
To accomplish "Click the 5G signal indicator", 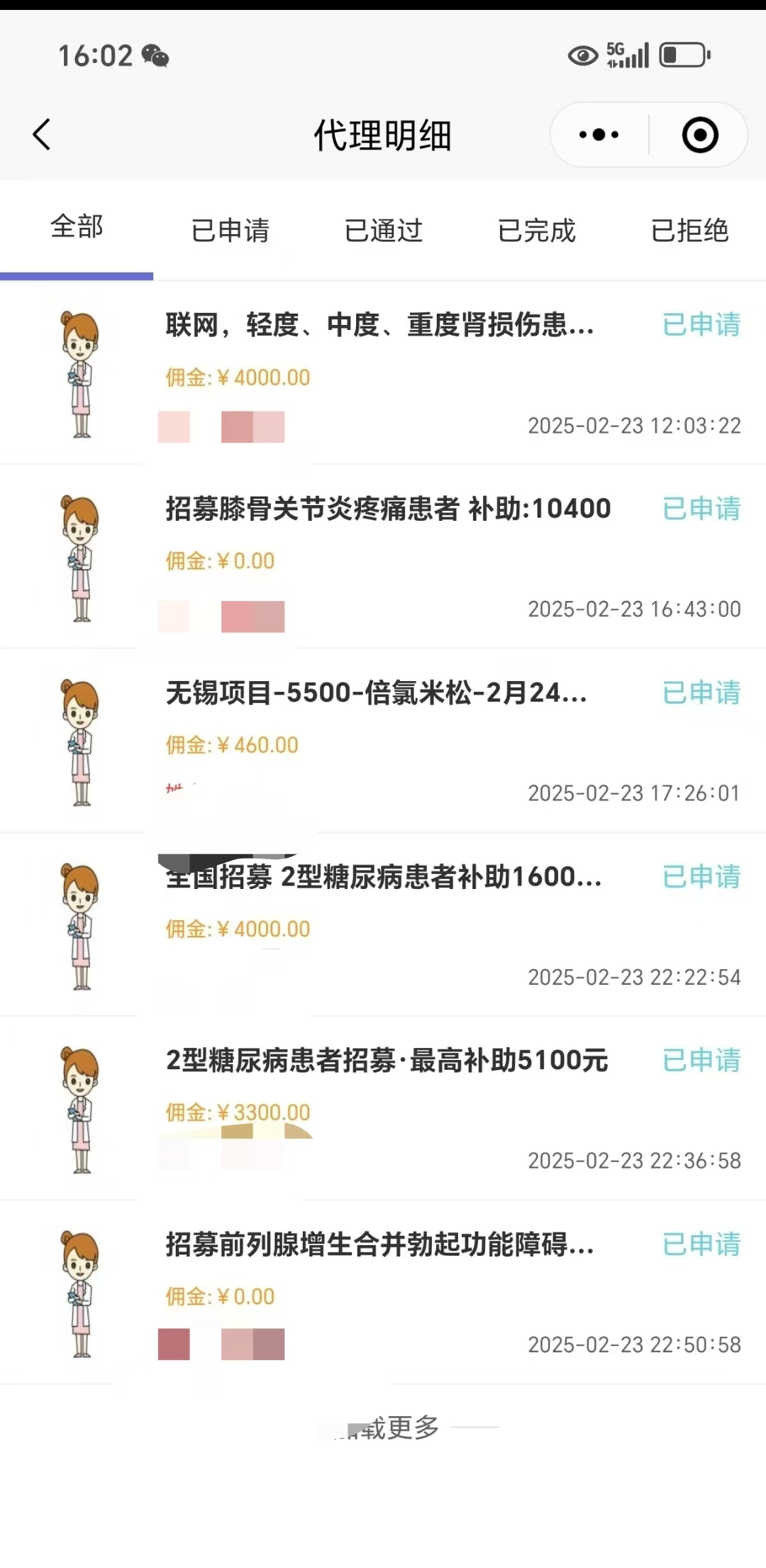I will pyautogui.click(x=627, y=55).
